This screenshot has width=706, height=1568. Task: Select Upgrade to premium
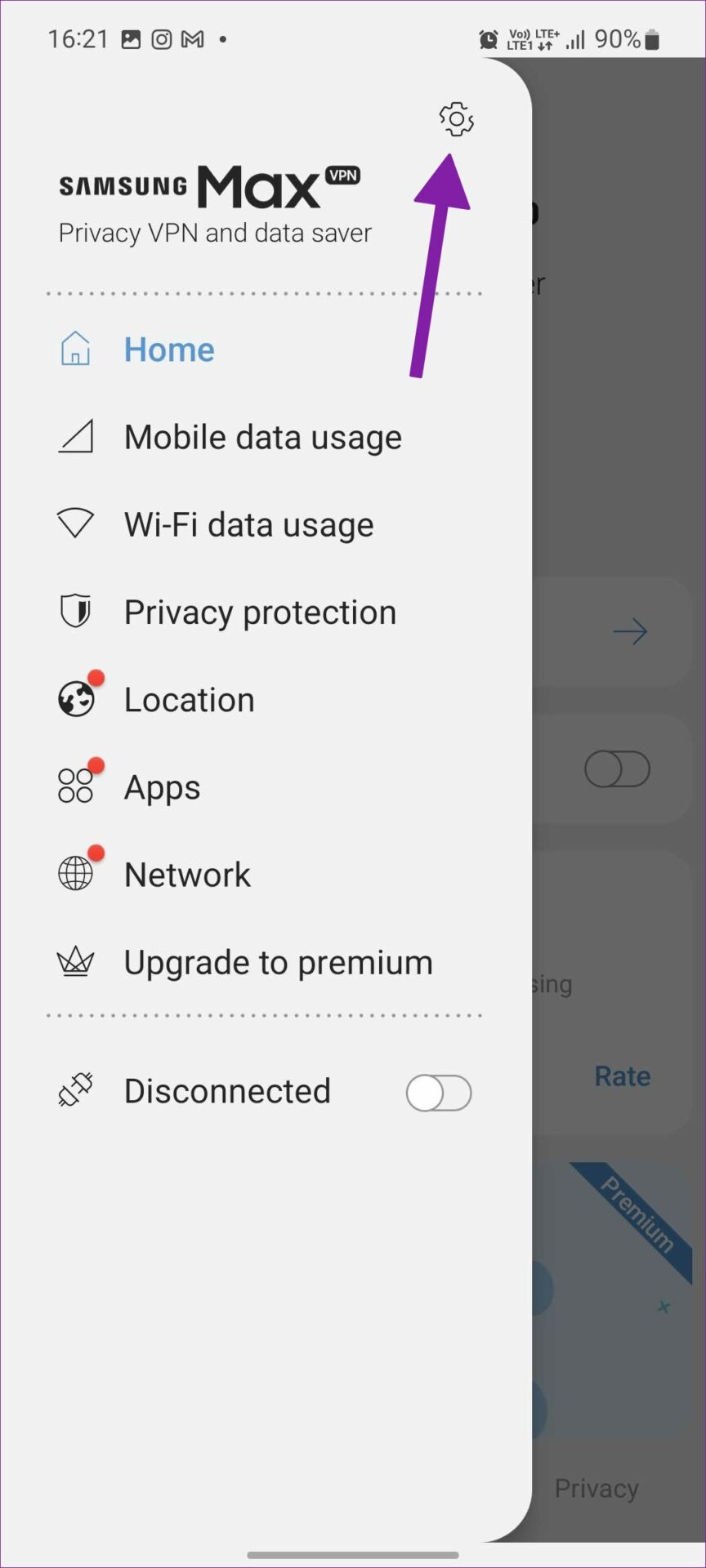tap(278, 963)
